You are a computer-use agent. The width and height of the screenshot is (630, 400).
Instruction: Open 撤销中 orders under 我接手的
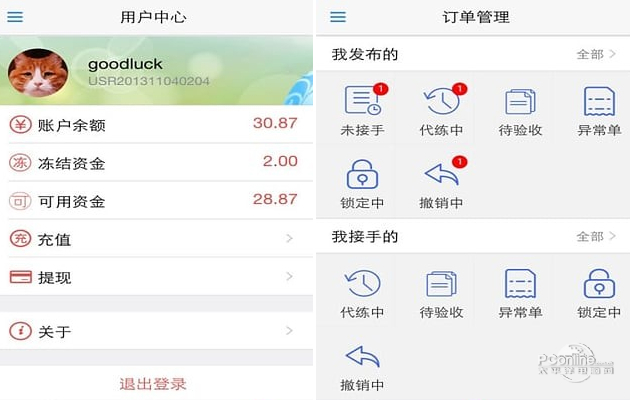[x=362, y=366]
